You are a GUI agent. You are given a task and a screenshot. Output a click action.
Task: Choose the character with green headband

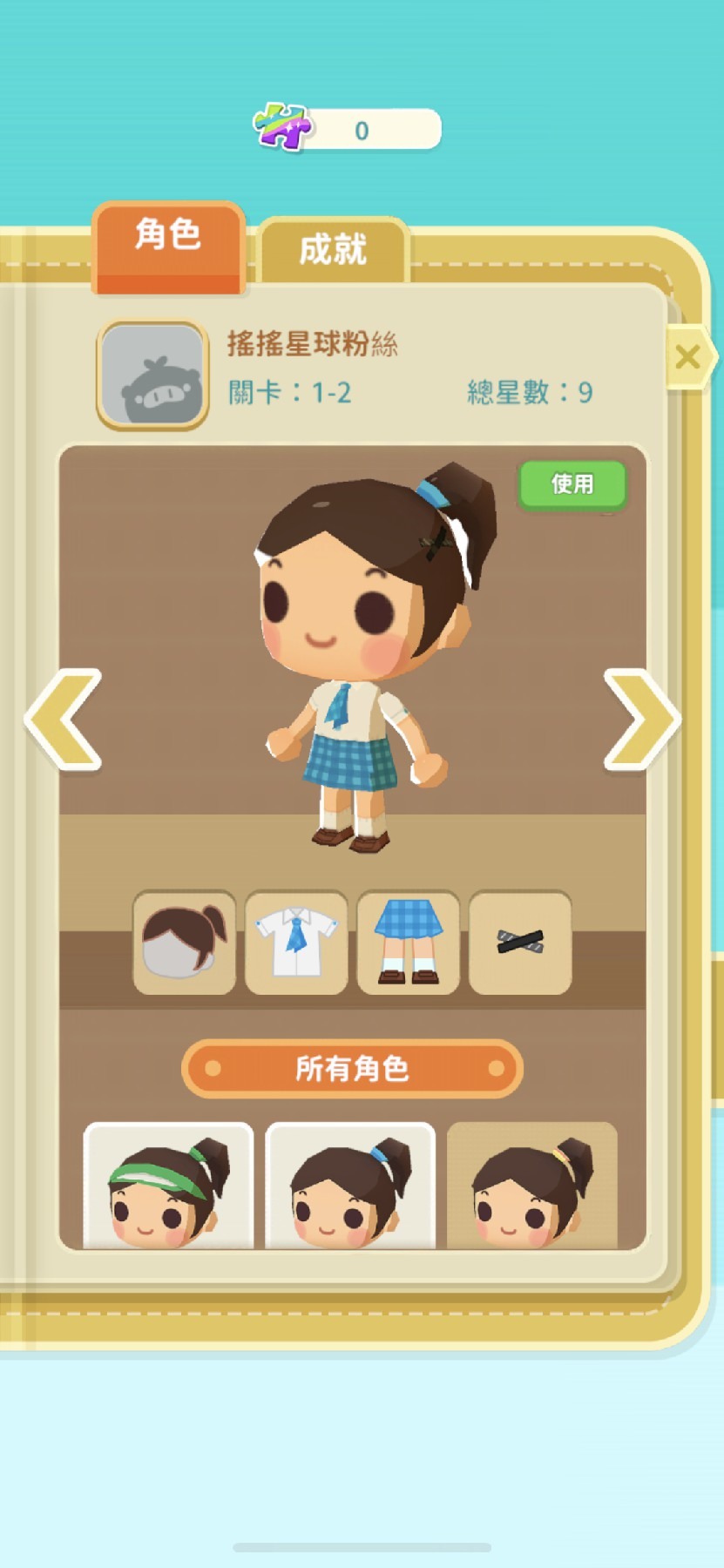(168, 1186)
